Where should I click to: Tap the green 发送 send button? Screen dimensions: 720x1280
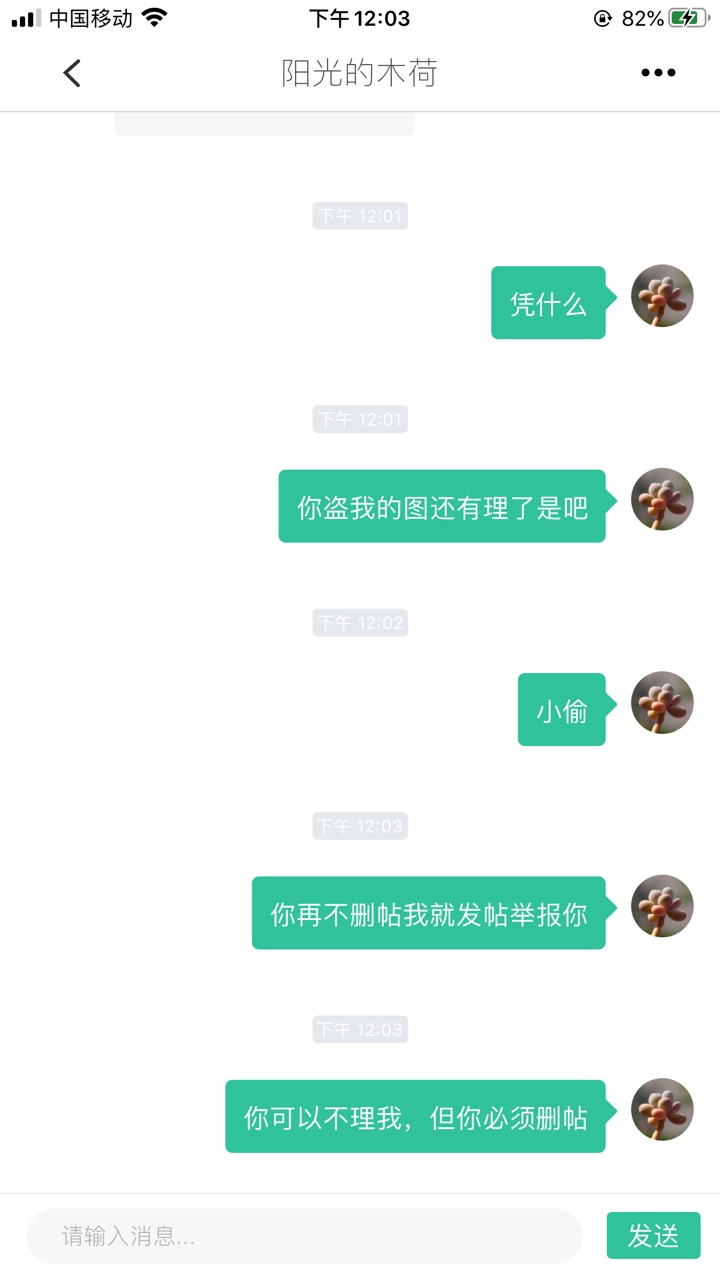(653, 1236)
